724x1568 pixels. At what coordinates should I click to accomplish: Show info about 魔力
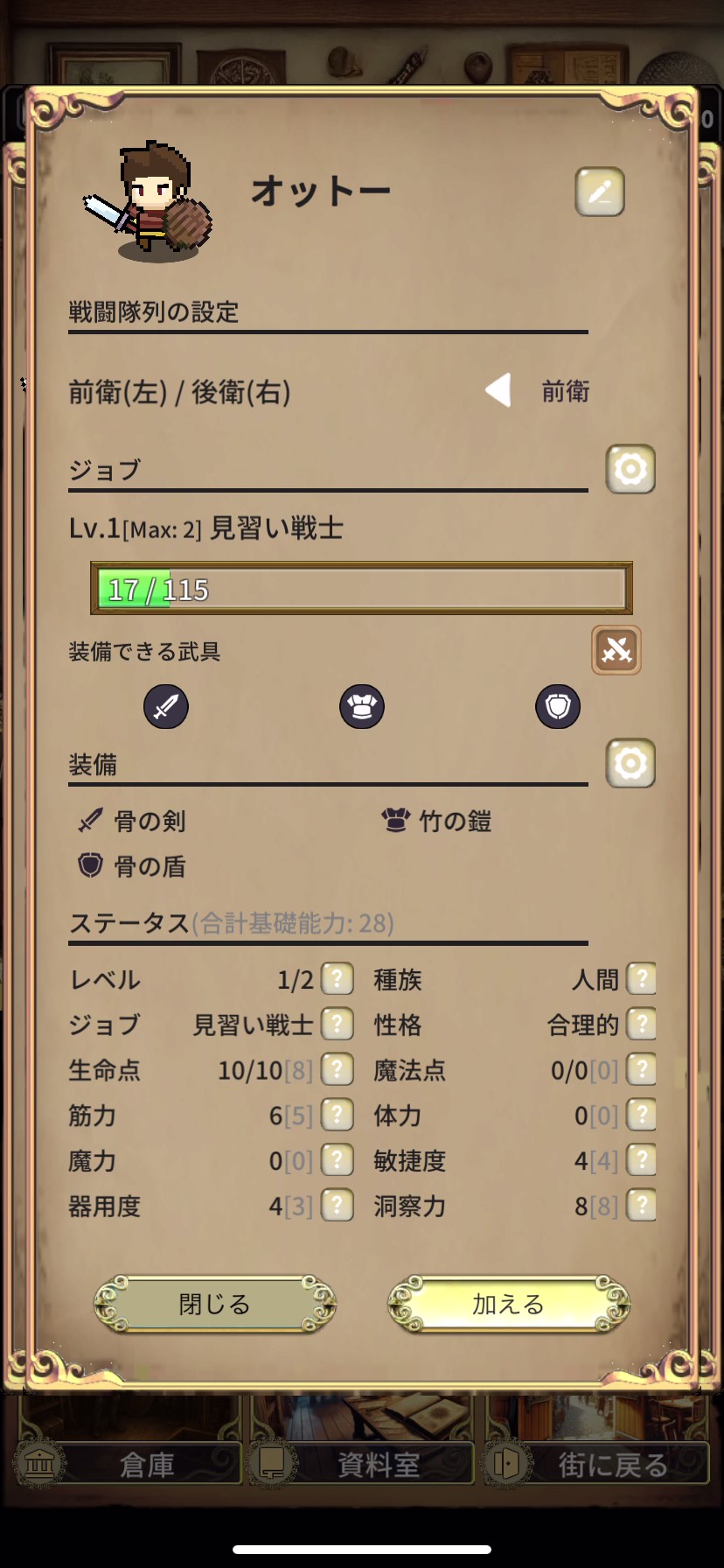(x=337, y=1161)
